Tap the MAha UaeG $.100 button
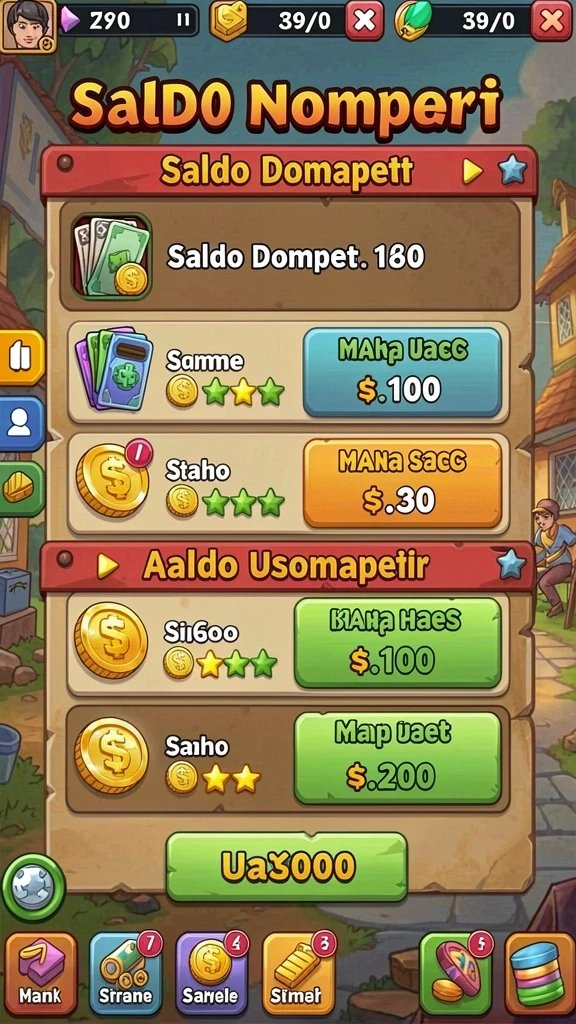Image resolution: width=576 pixels, height=1024 pixels. (402, 372)
